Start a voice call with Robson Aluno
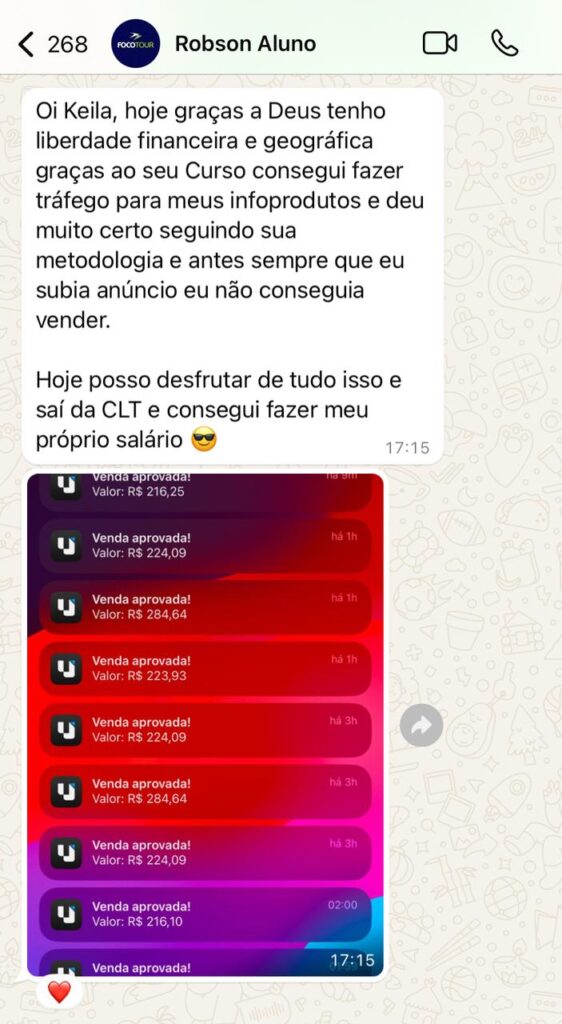Screen dimensions: 562x1024 (505, 44)
